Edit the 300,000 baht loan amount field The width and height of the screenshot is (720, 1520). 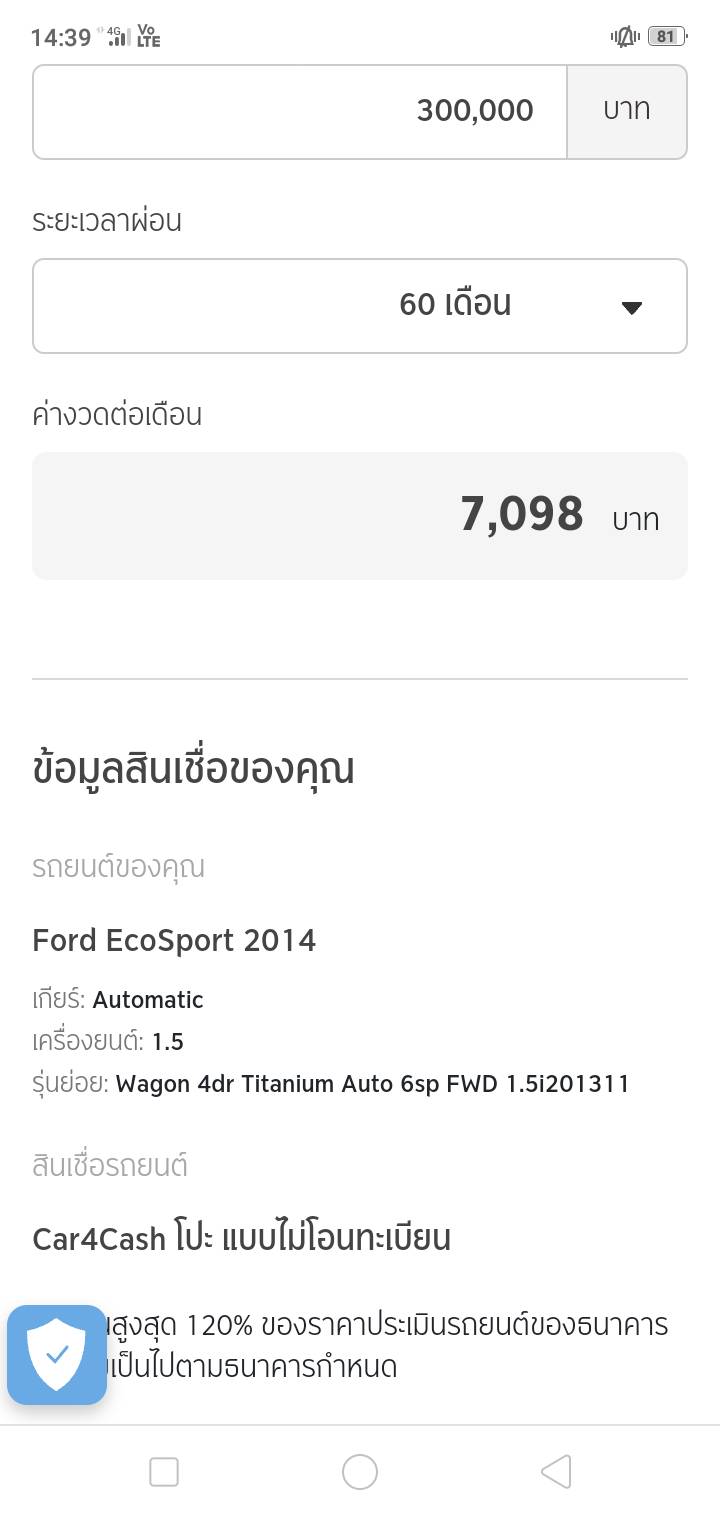point(300,111)
